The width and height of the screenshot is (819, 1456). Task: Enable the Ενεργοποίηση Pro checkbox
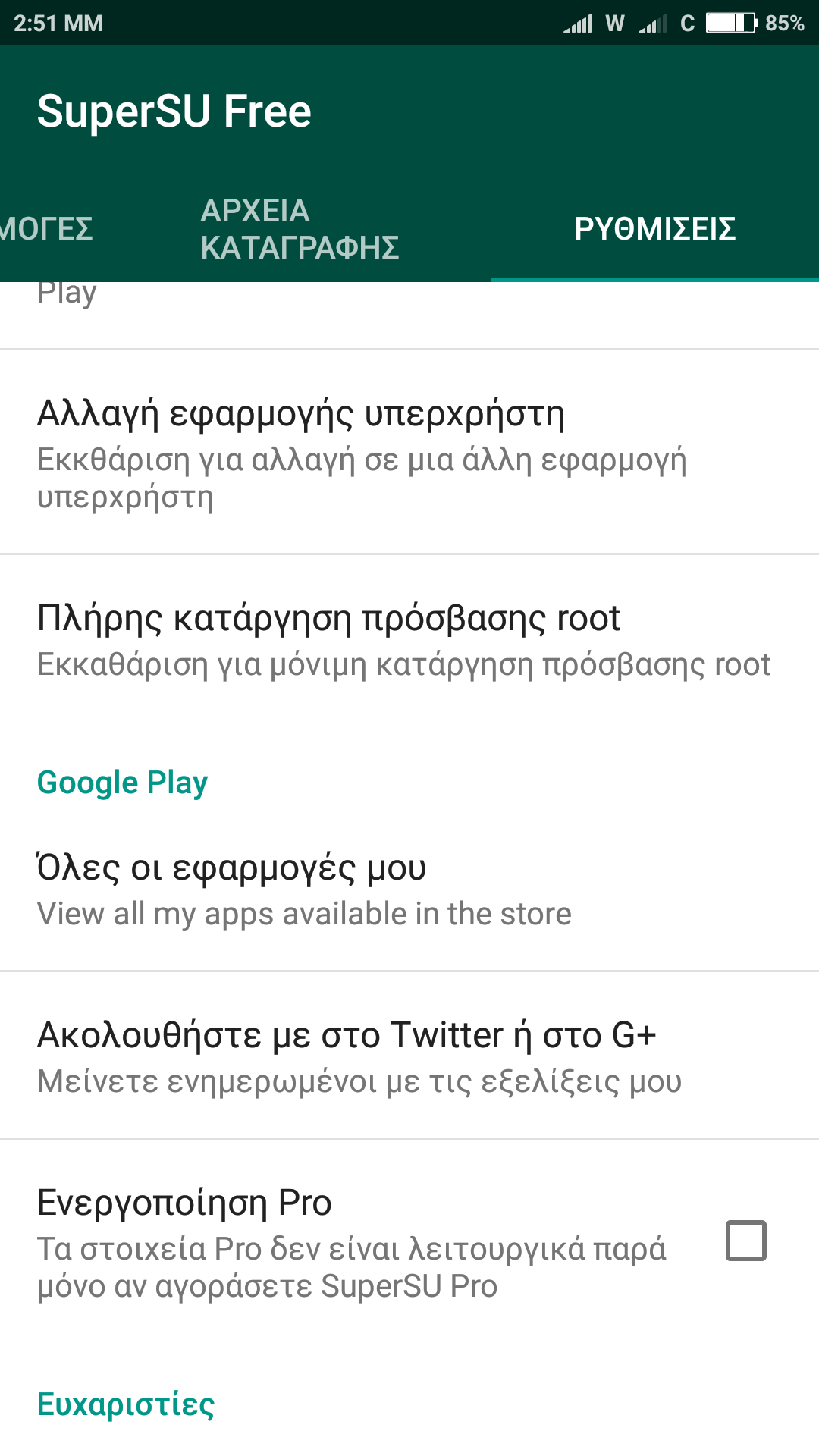(745, 1241)
